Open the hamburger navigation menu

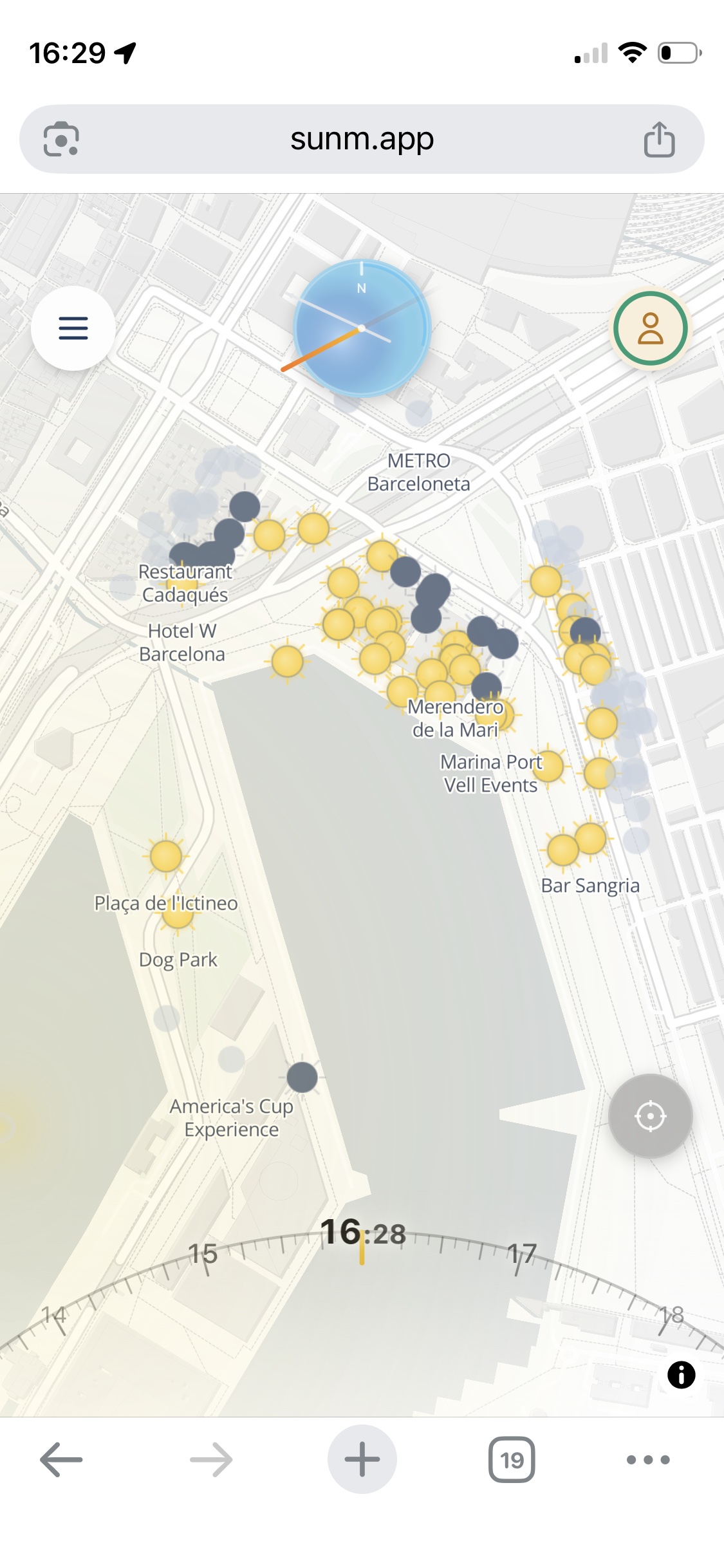pyautogui.click(x=73, y=328)
